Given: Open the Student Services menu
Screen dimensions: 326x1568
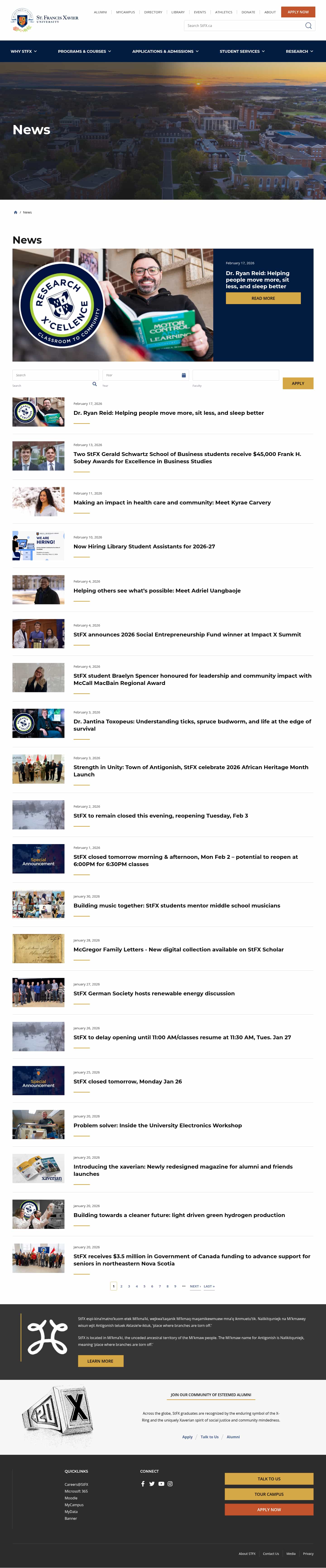Looking at the screenshot, I should pyautogui.click(x=242, y=51).
